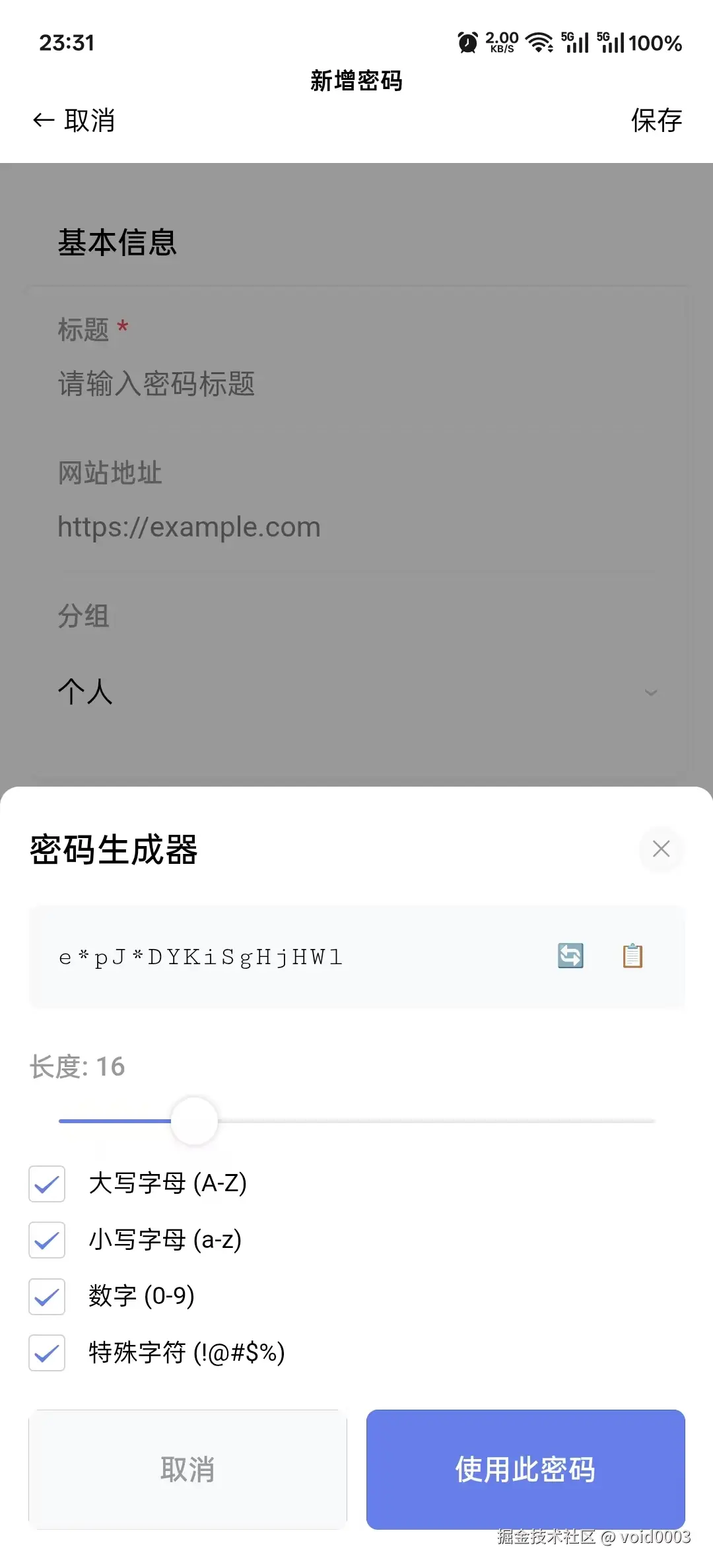713x1568 pixels.
Task: Disable the uppercase letters (A-Z) option
Action: (x=46, y=1183)
